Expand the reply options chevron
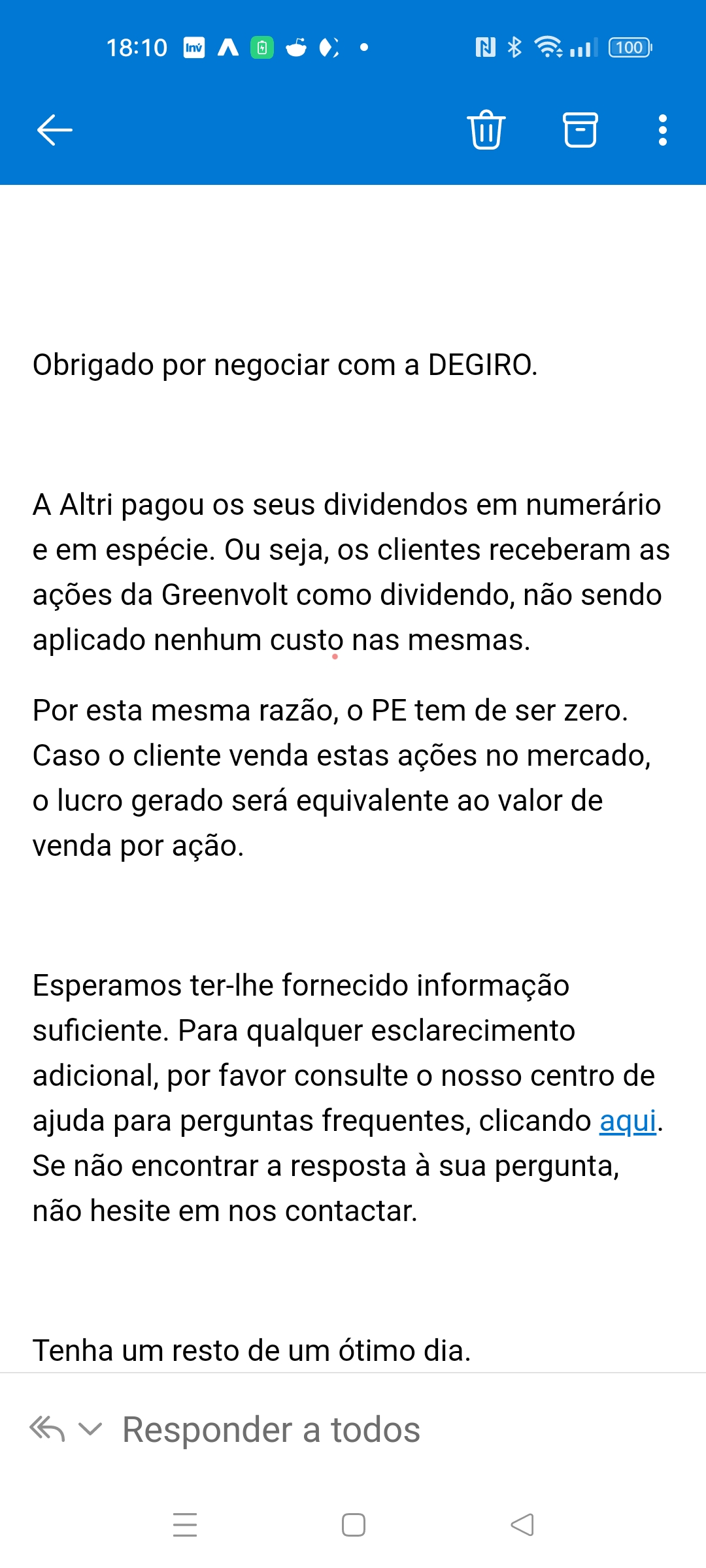Image resolution: width=706 pixels, height=1568 pixels. (90, 1429)
